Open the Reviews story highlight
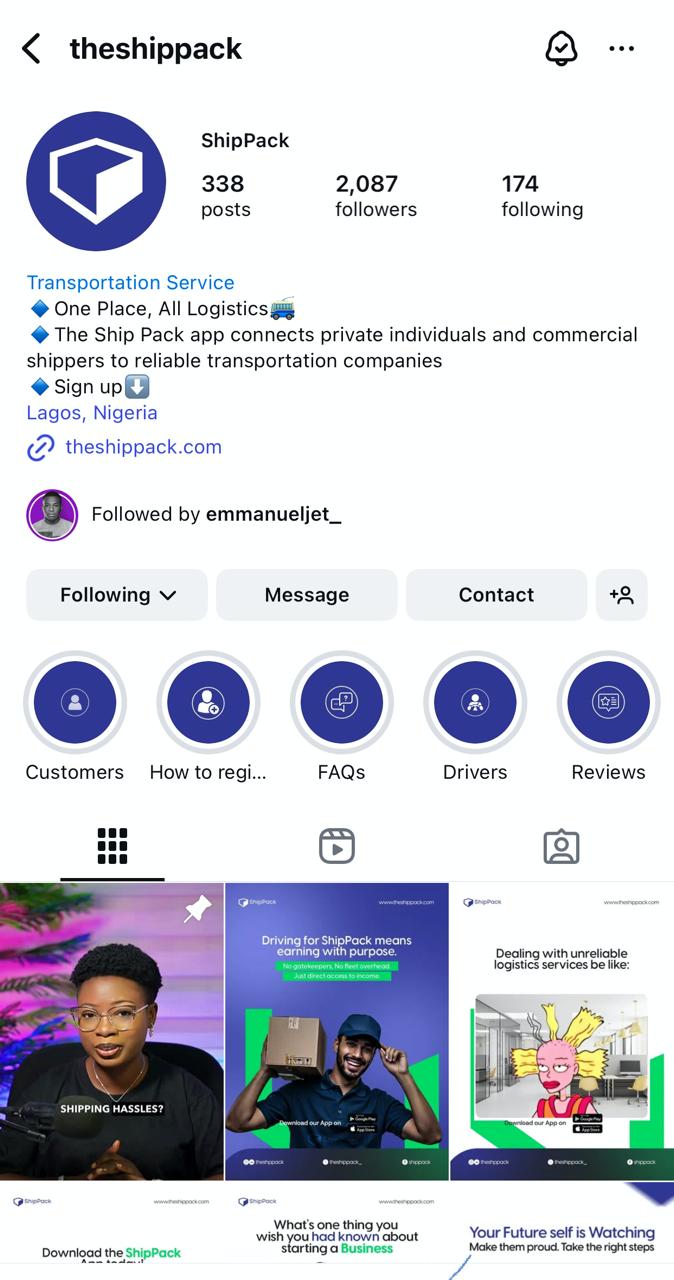 (608, 703)
